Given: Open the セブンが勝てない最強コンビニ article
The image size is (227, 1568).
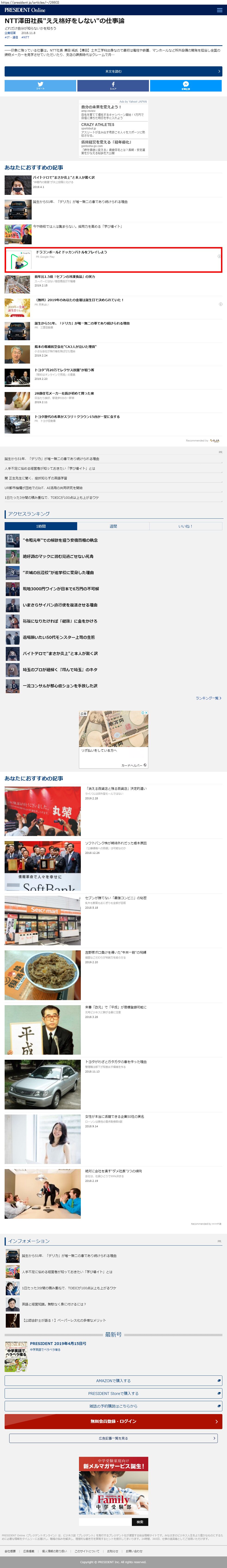Looking at the screenshot, I should pyautogui.click(x=116, y=898).
